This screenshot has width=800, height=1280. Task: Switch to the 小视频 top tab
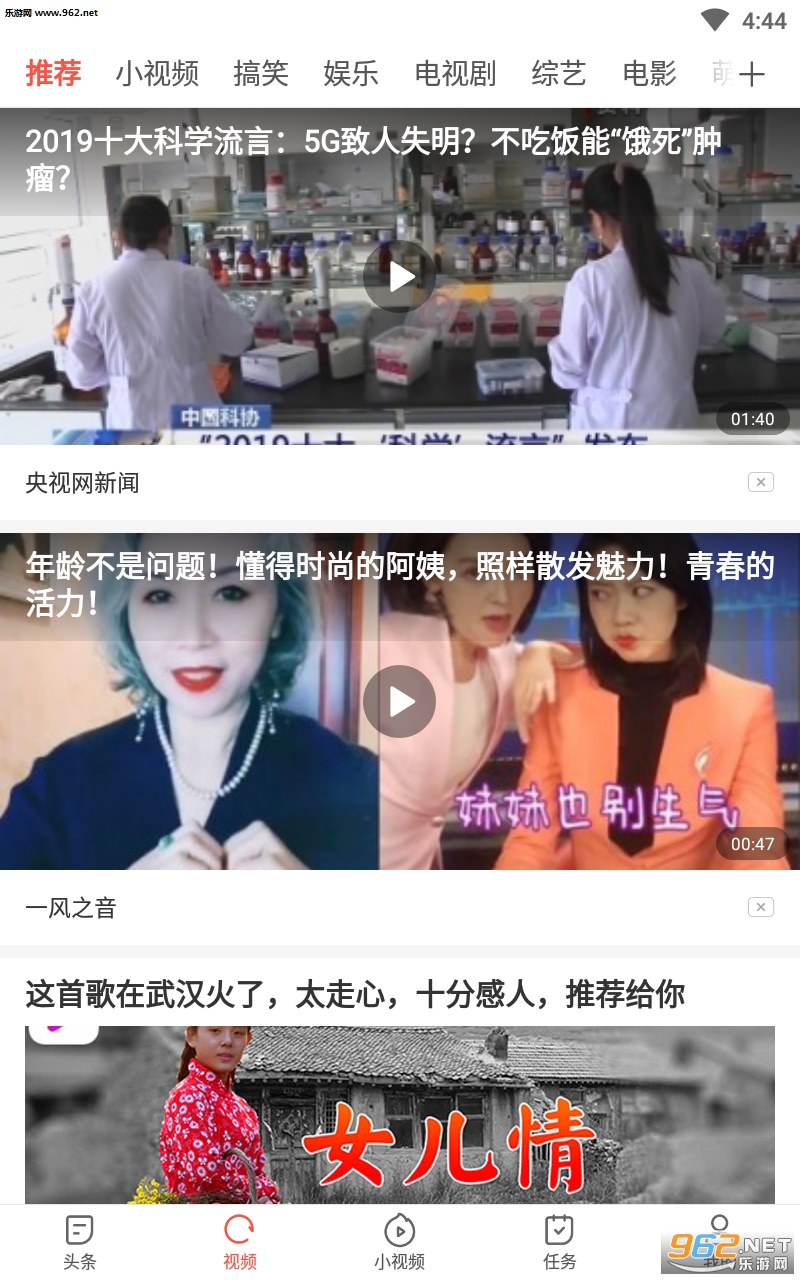(x=157, y=73)
